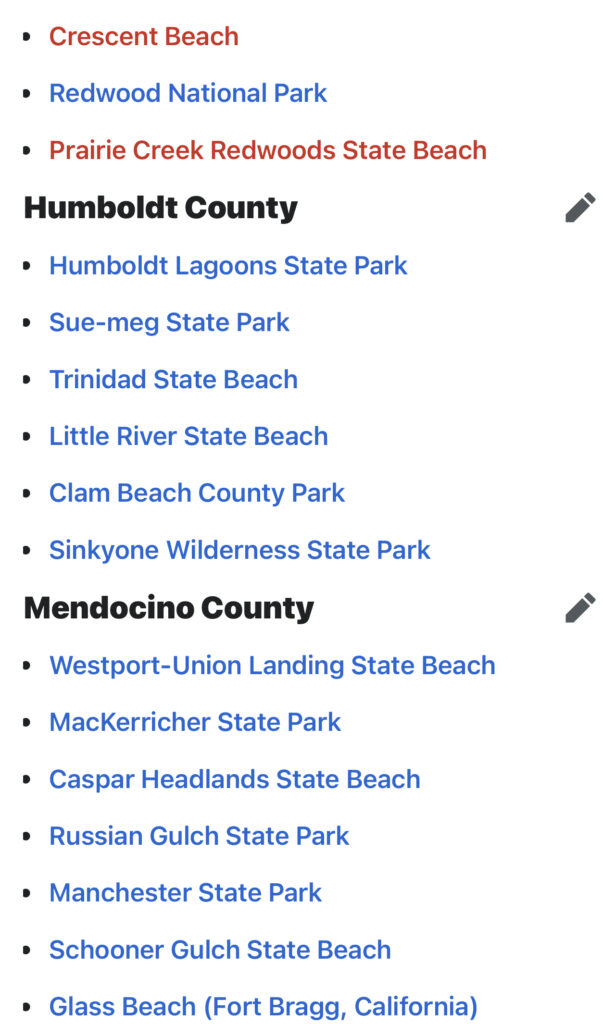
Task: Open Humboldt Lagoons State Park
Action: [x=228, y=266]
